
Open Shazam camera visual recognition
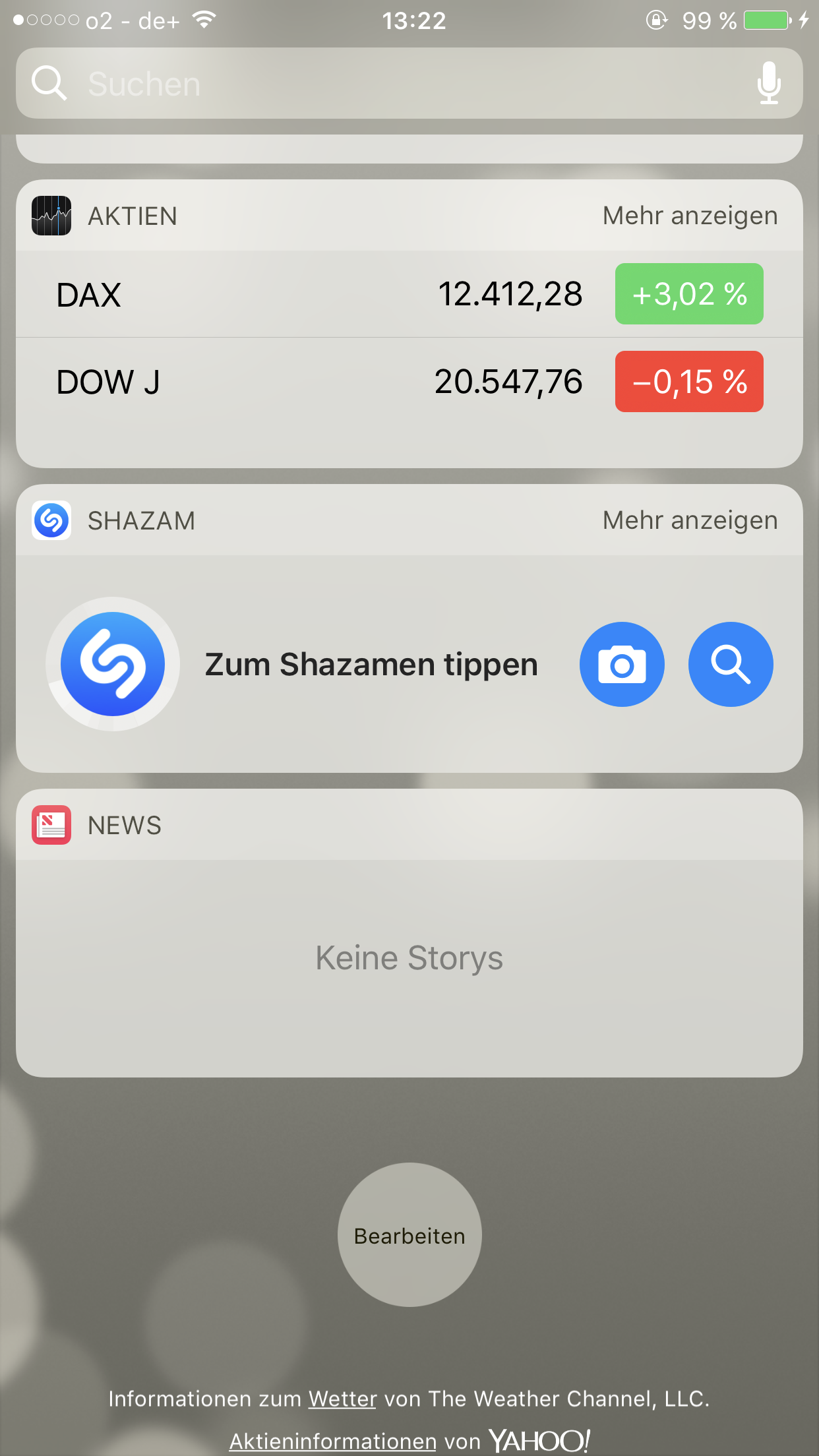622,664
